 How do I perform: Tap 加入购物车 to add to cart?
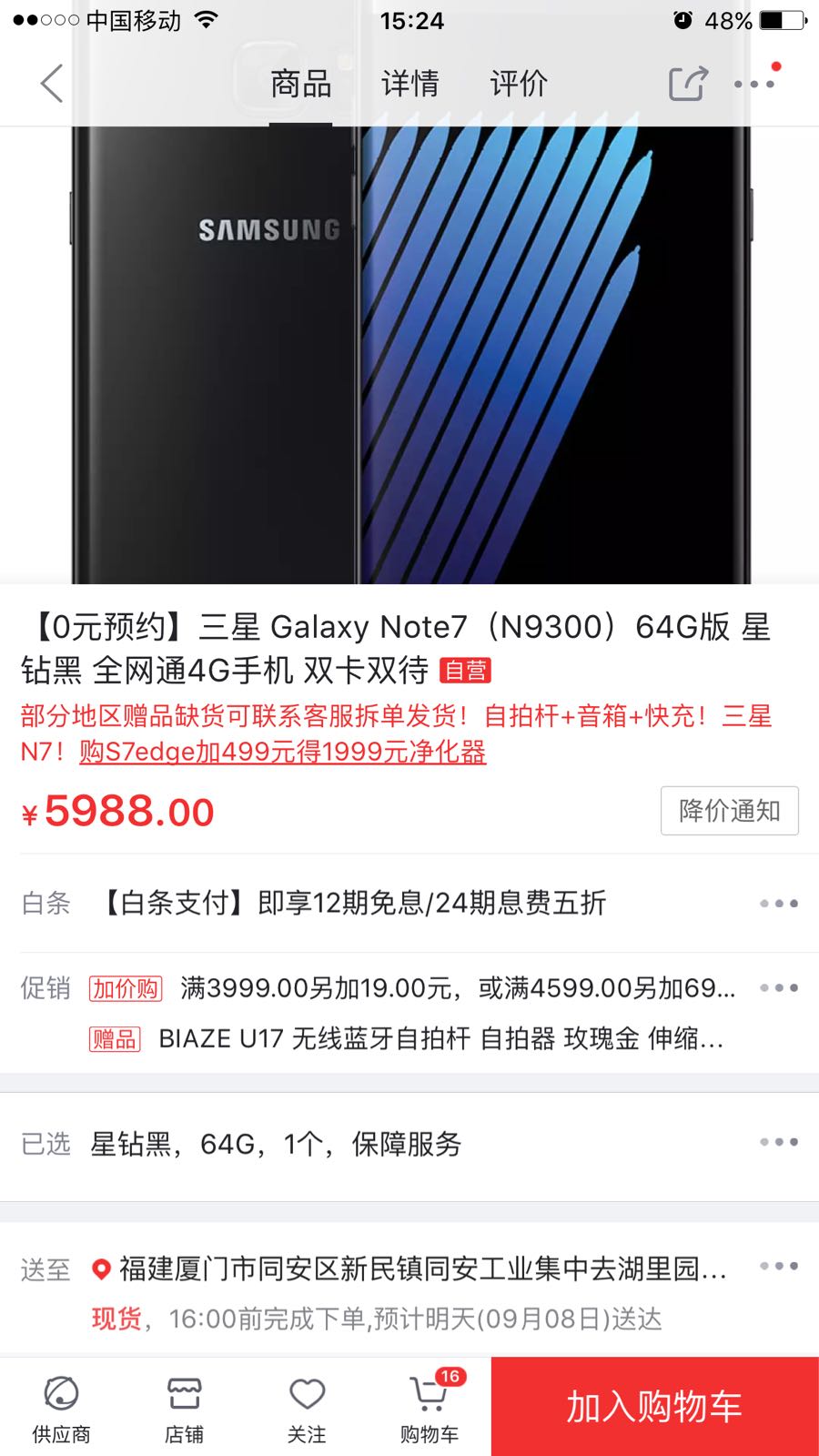point(654,1407)
